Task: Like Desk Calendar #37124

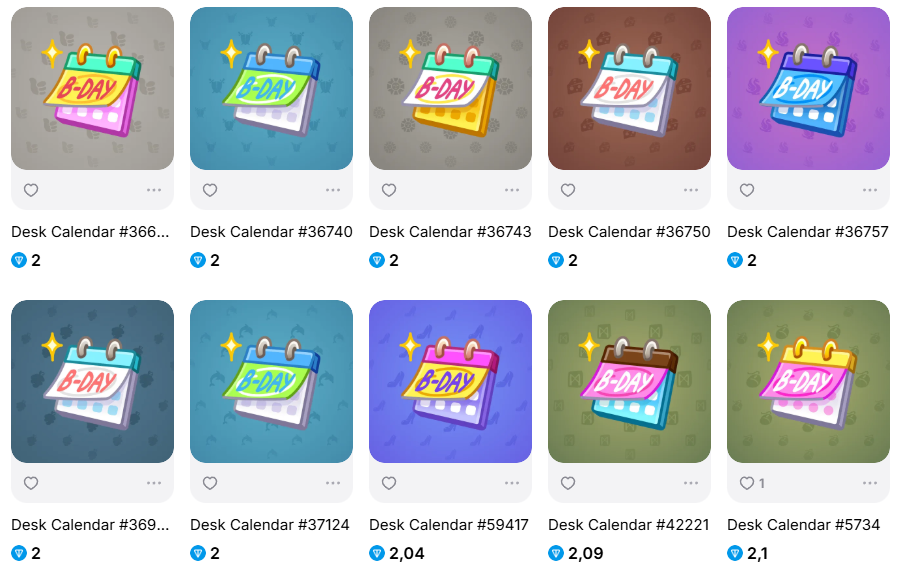Action: coord(210,483)
